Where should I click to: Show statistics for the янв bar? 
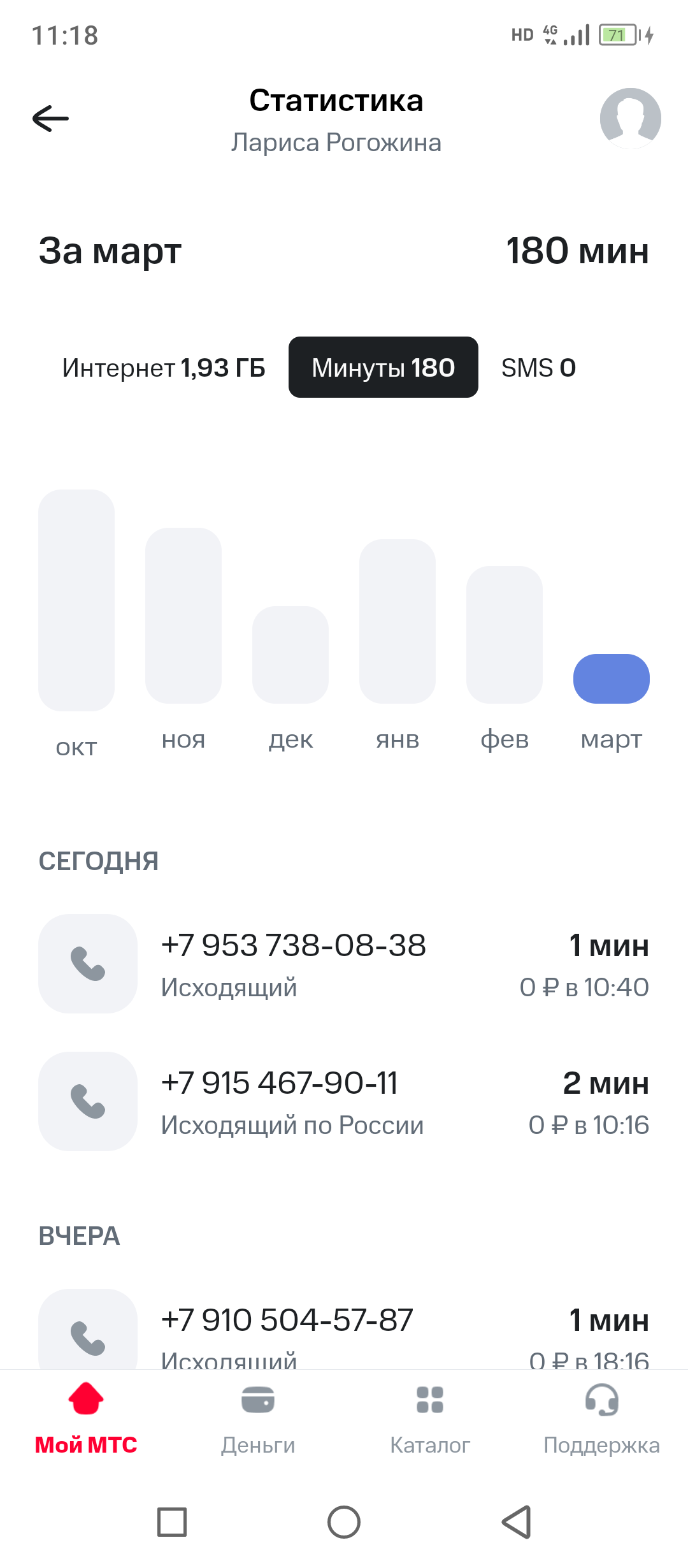pyautogui.click(x=398, y=621)
